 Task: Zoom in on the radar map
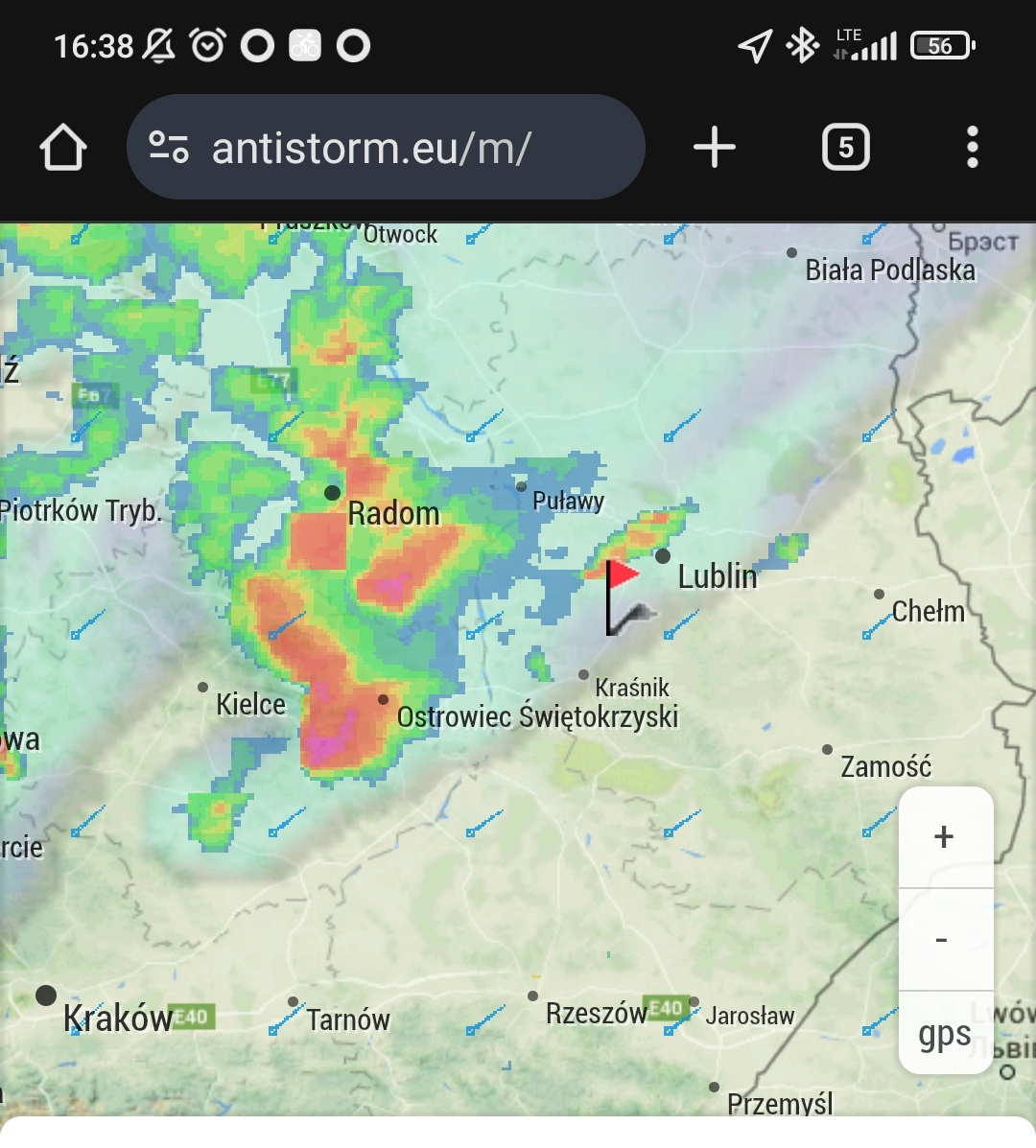click(945, 837)
